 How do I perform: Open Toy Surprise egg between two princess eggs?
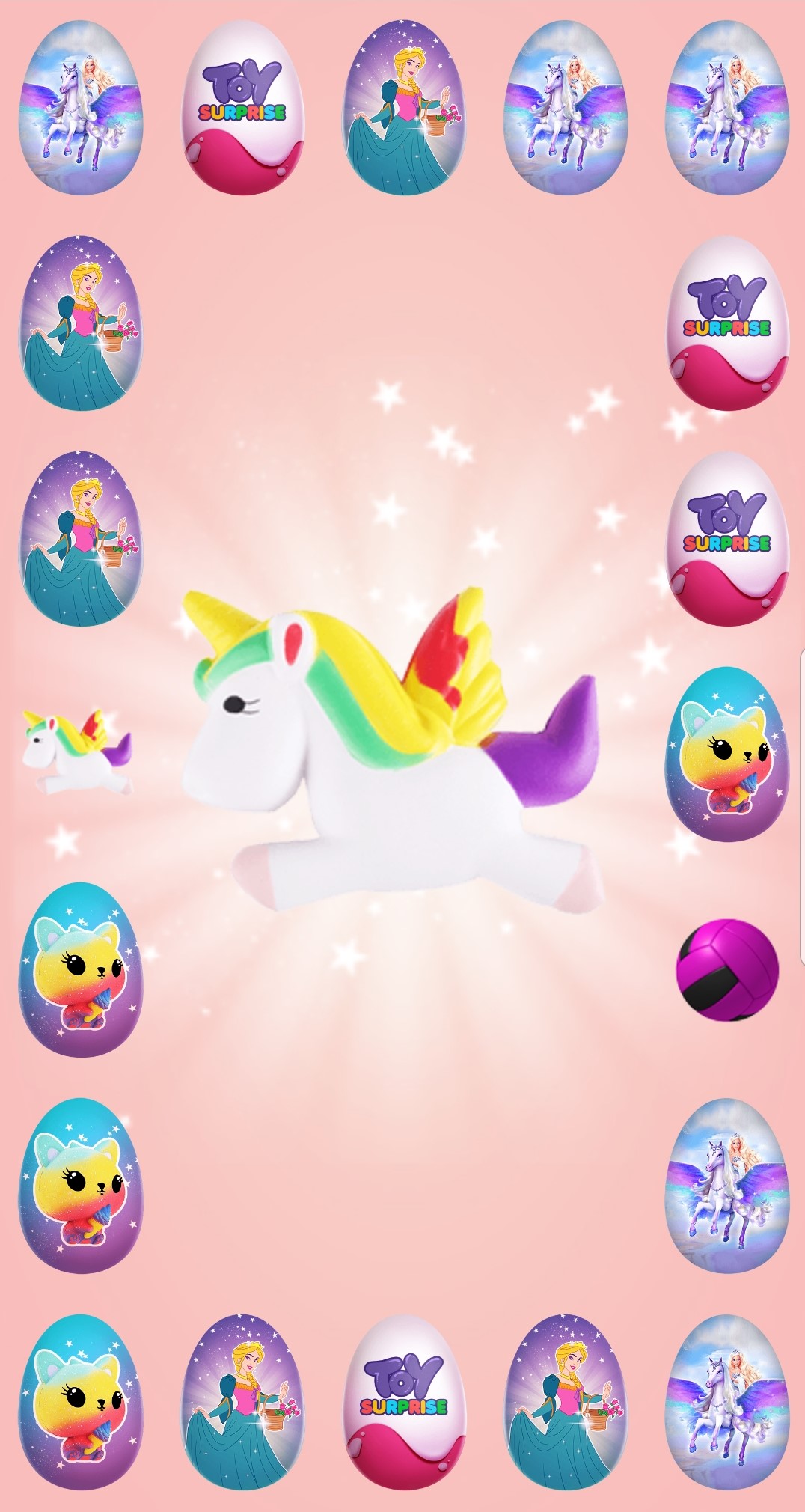(x=404, y=1401)
